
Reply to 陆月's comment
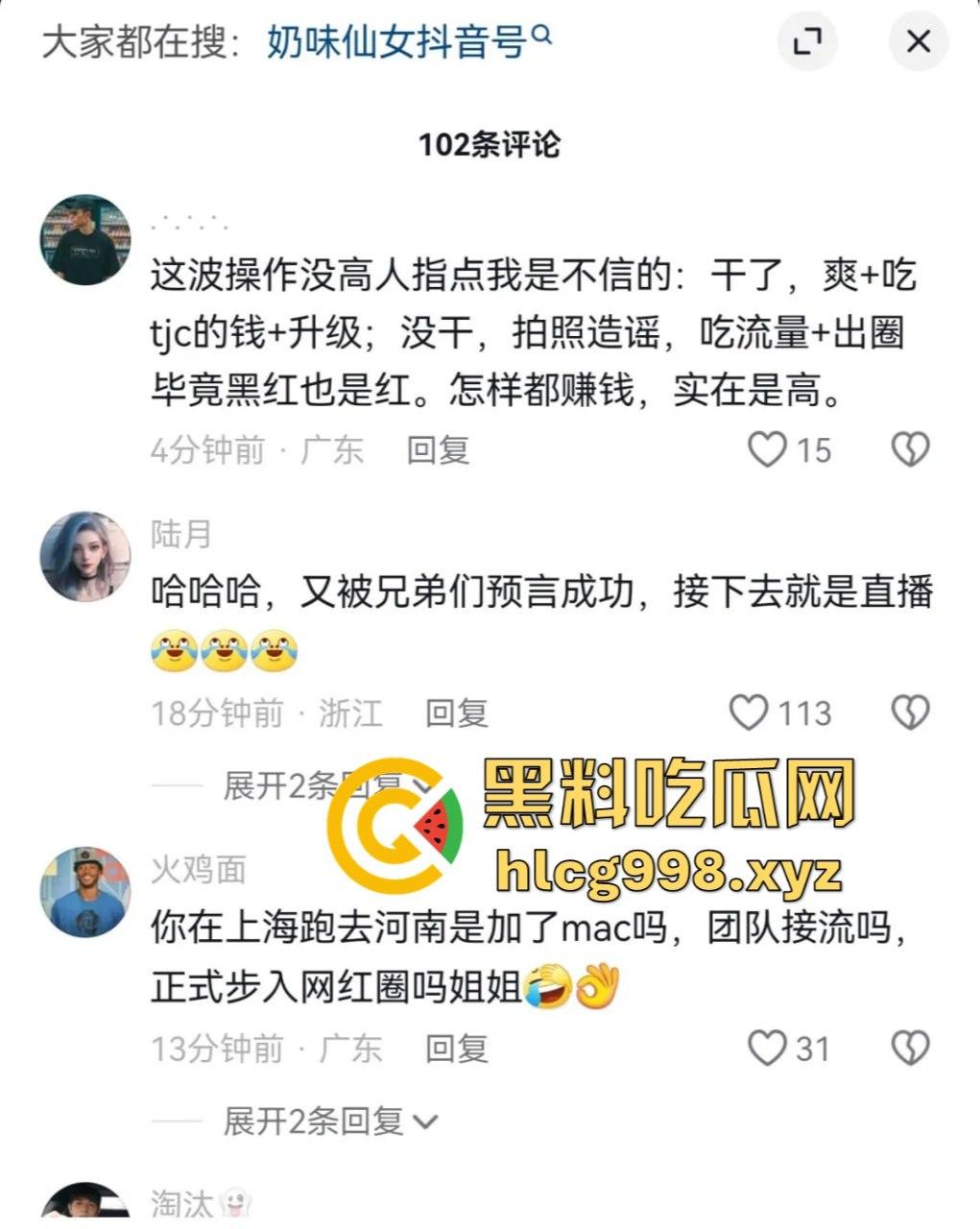coord(457,713)
